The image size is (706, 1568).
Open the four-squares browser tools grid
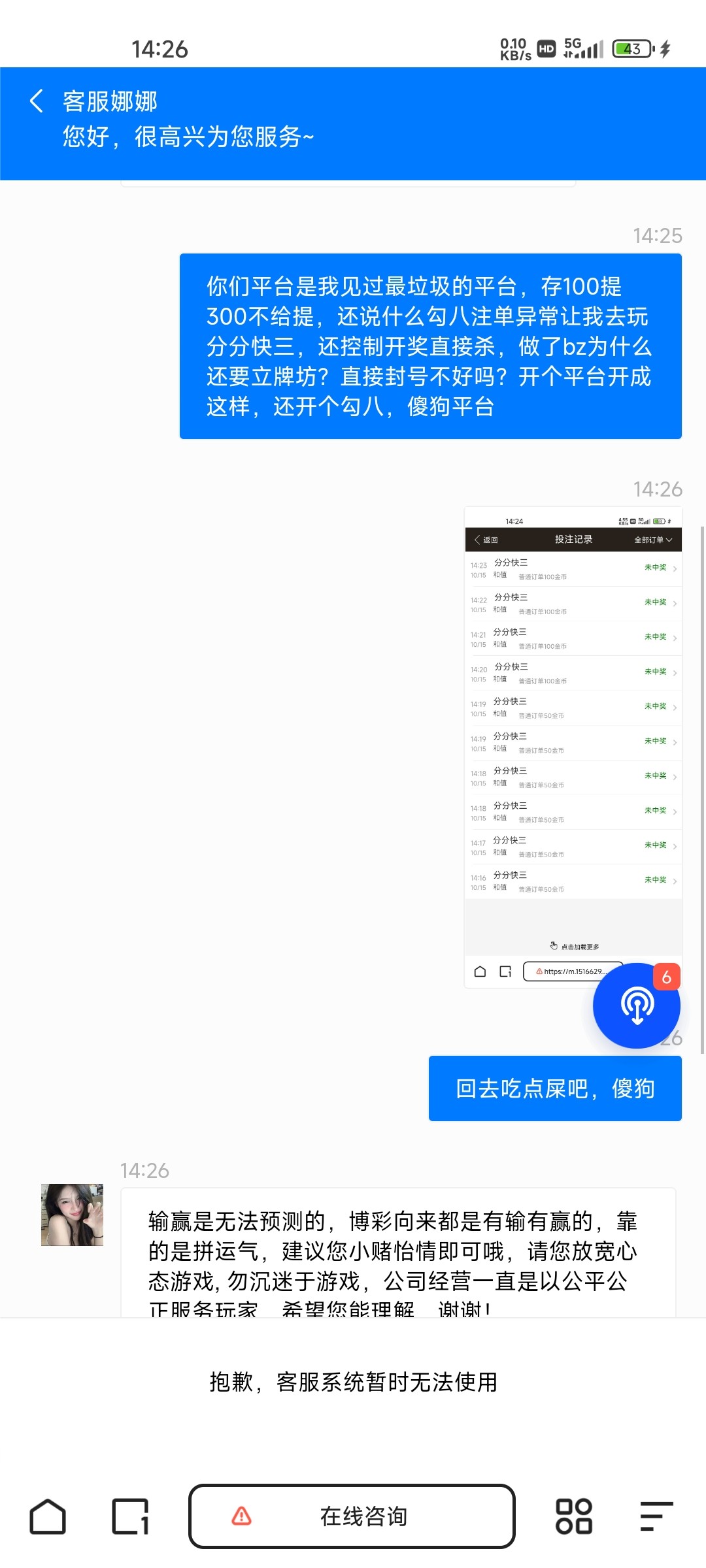573,1516
